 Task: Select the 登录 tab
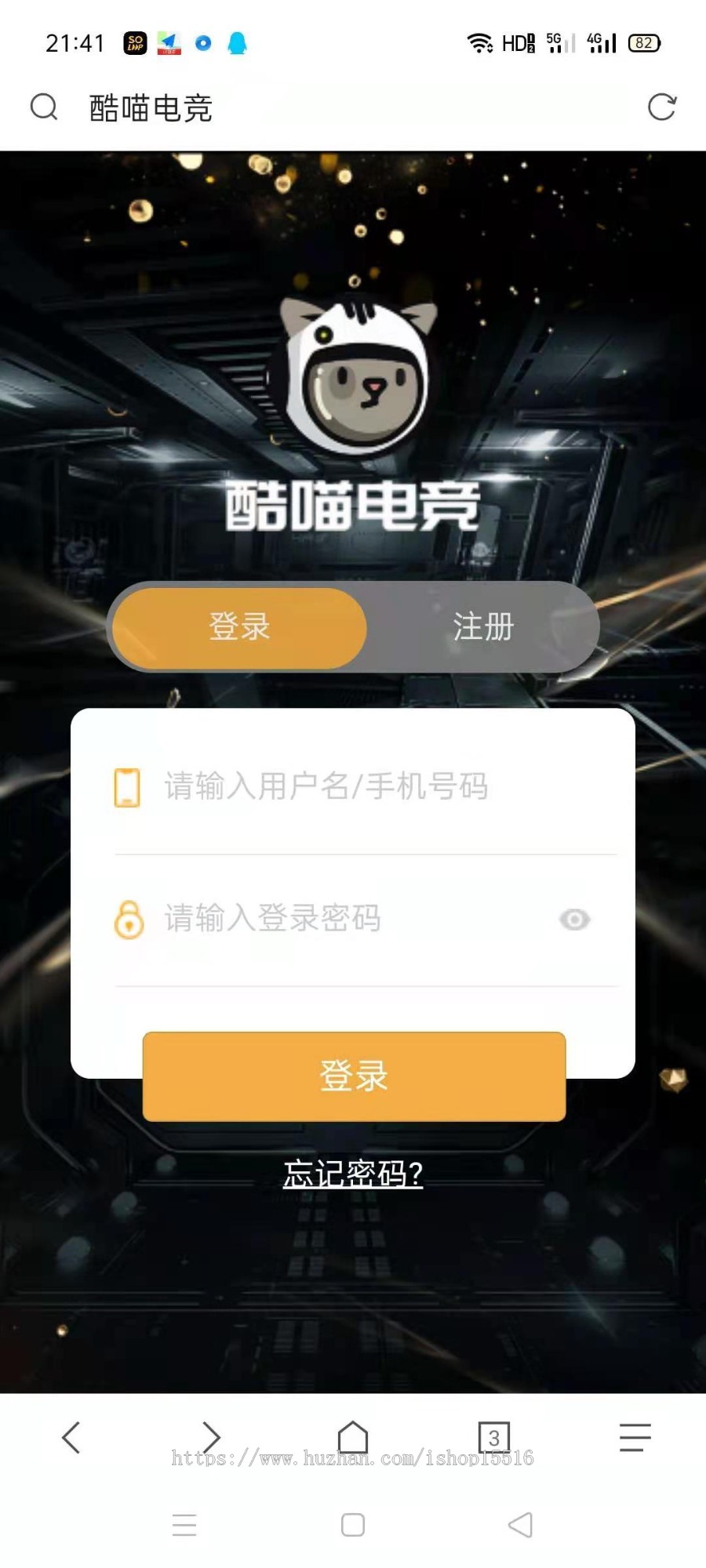click(239, 626)
